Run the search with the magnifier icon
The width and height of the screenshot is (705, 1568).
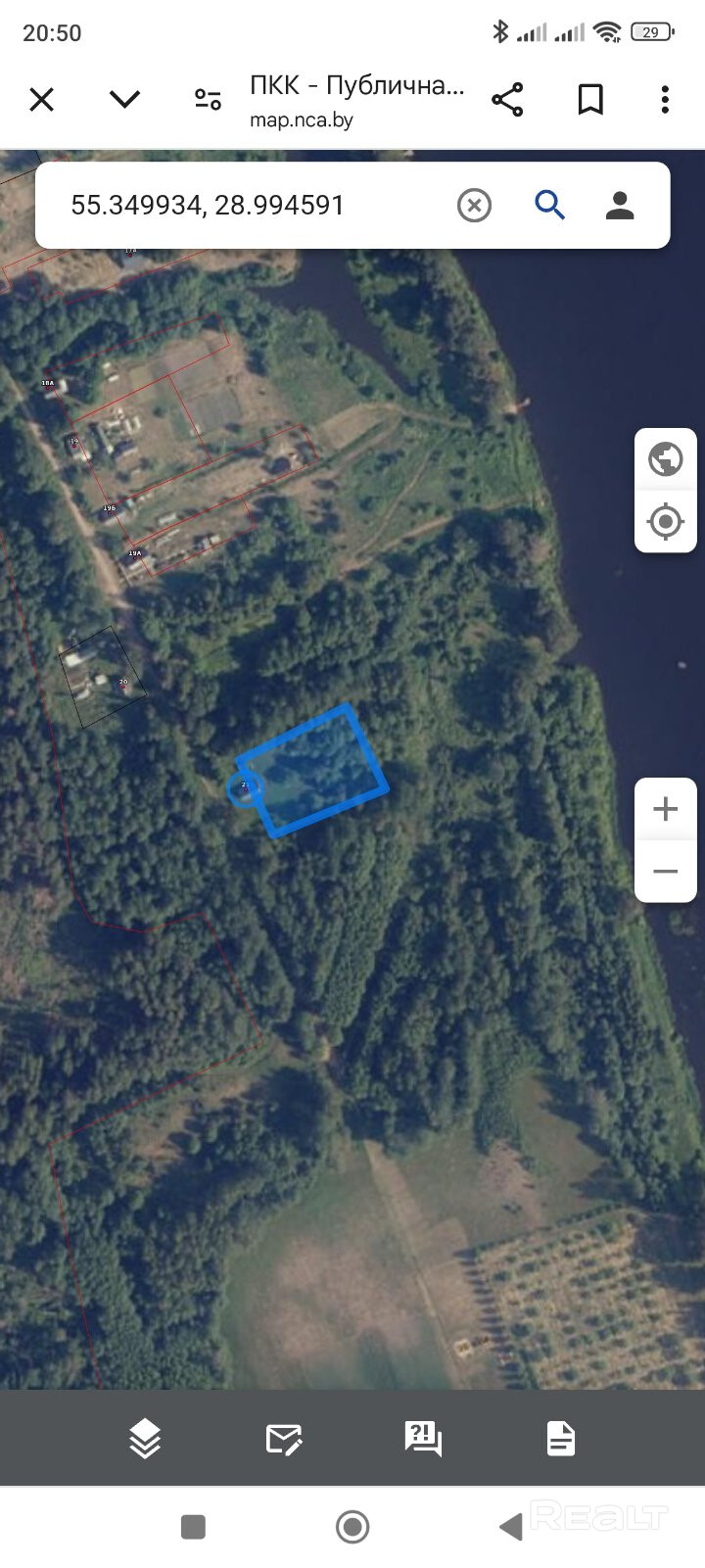click(549, 206)
